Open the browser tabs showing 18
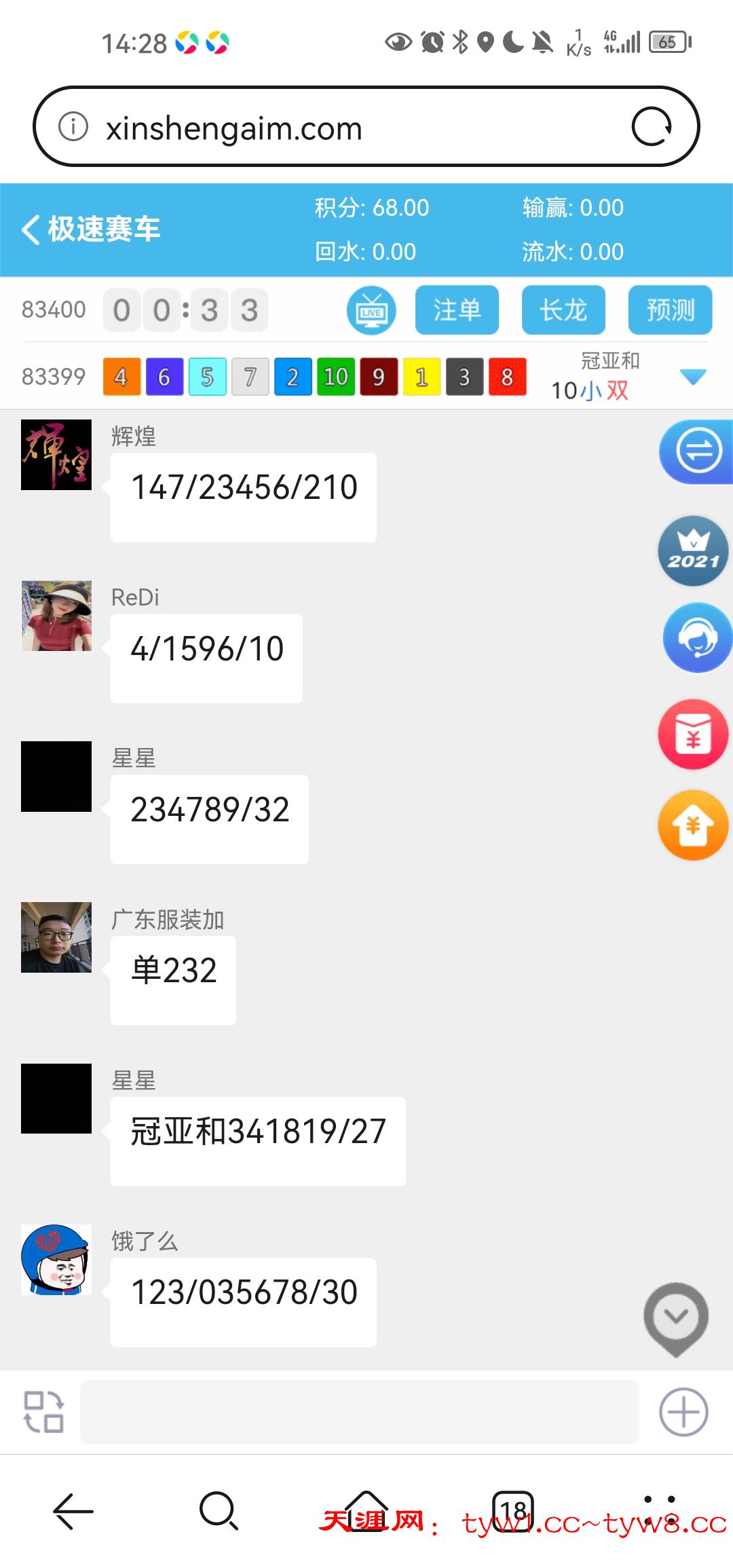 [513, 1511]
